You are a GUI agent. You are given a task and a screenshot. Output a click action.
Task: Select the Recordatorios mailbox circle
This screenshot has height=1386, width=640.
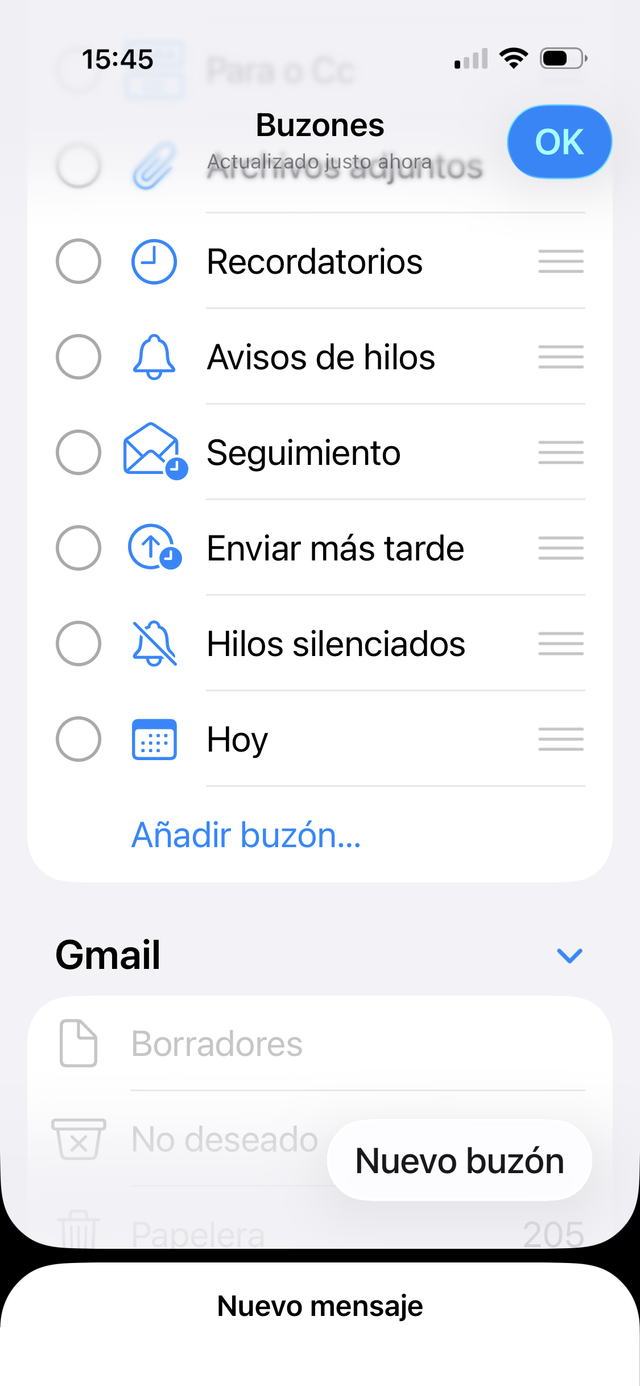(78, 262)
